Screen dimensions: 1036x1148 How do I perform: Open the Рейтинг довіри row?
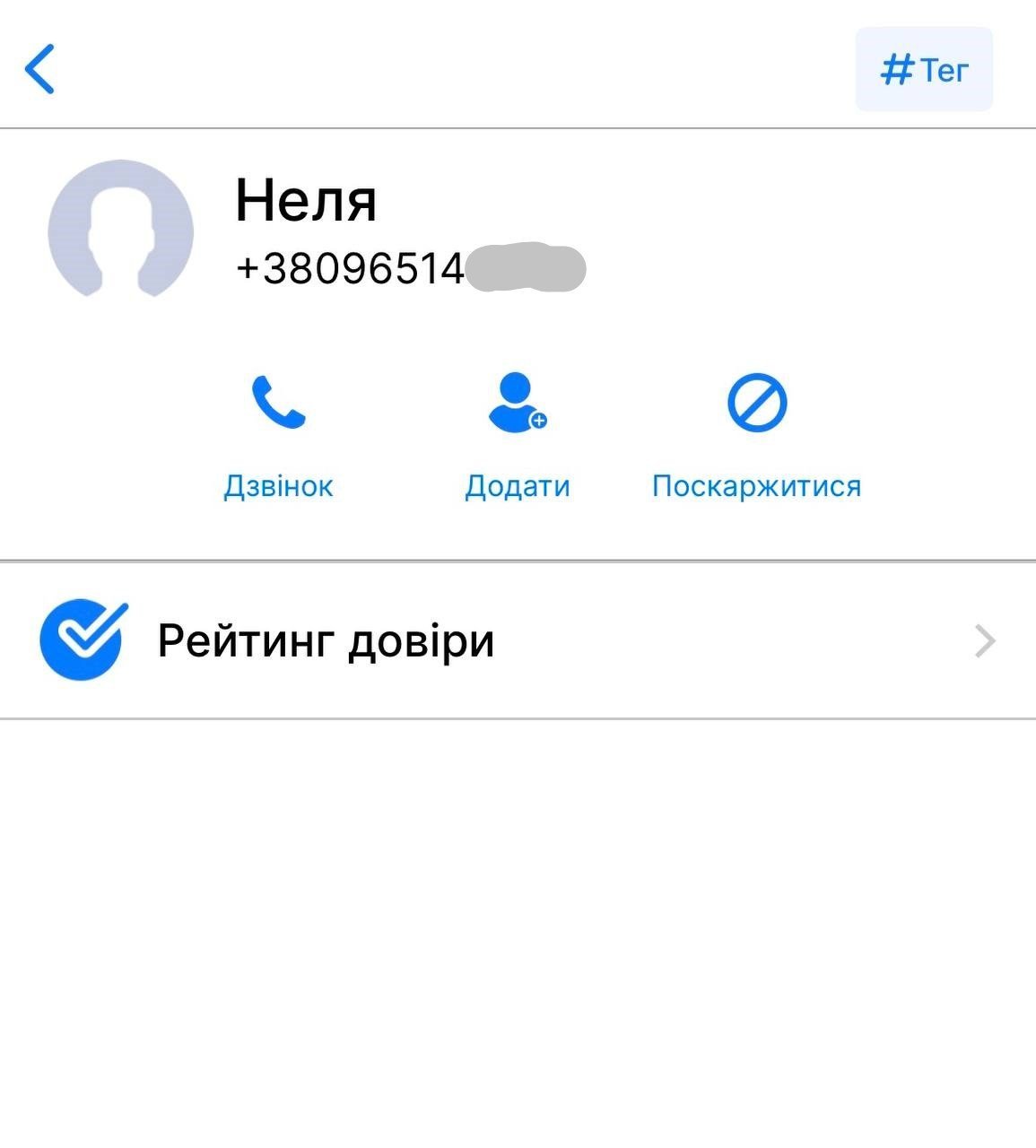(x=518, y=640)
